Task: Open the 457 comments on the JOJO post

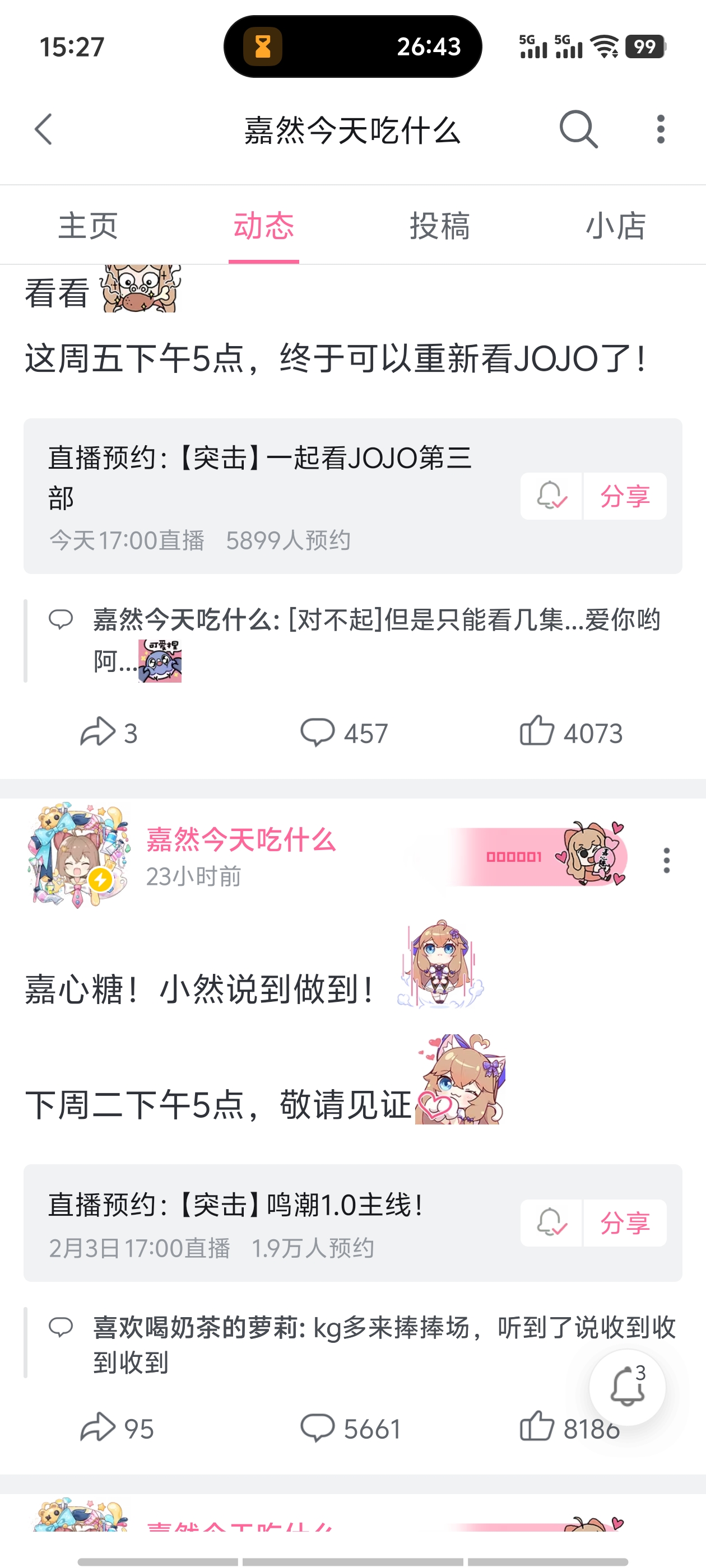Action: pos(344,732)
